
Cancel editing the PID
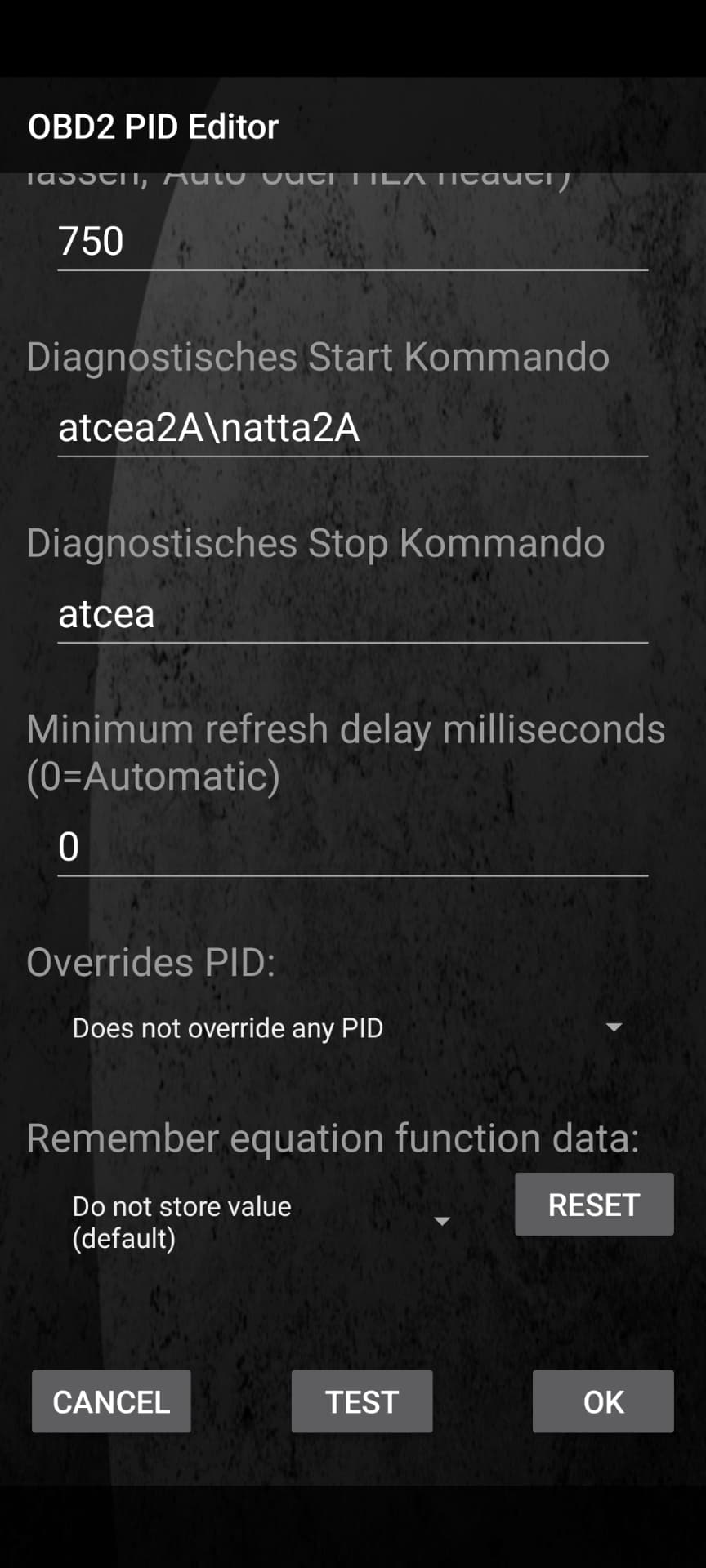tap(111, 1401)
